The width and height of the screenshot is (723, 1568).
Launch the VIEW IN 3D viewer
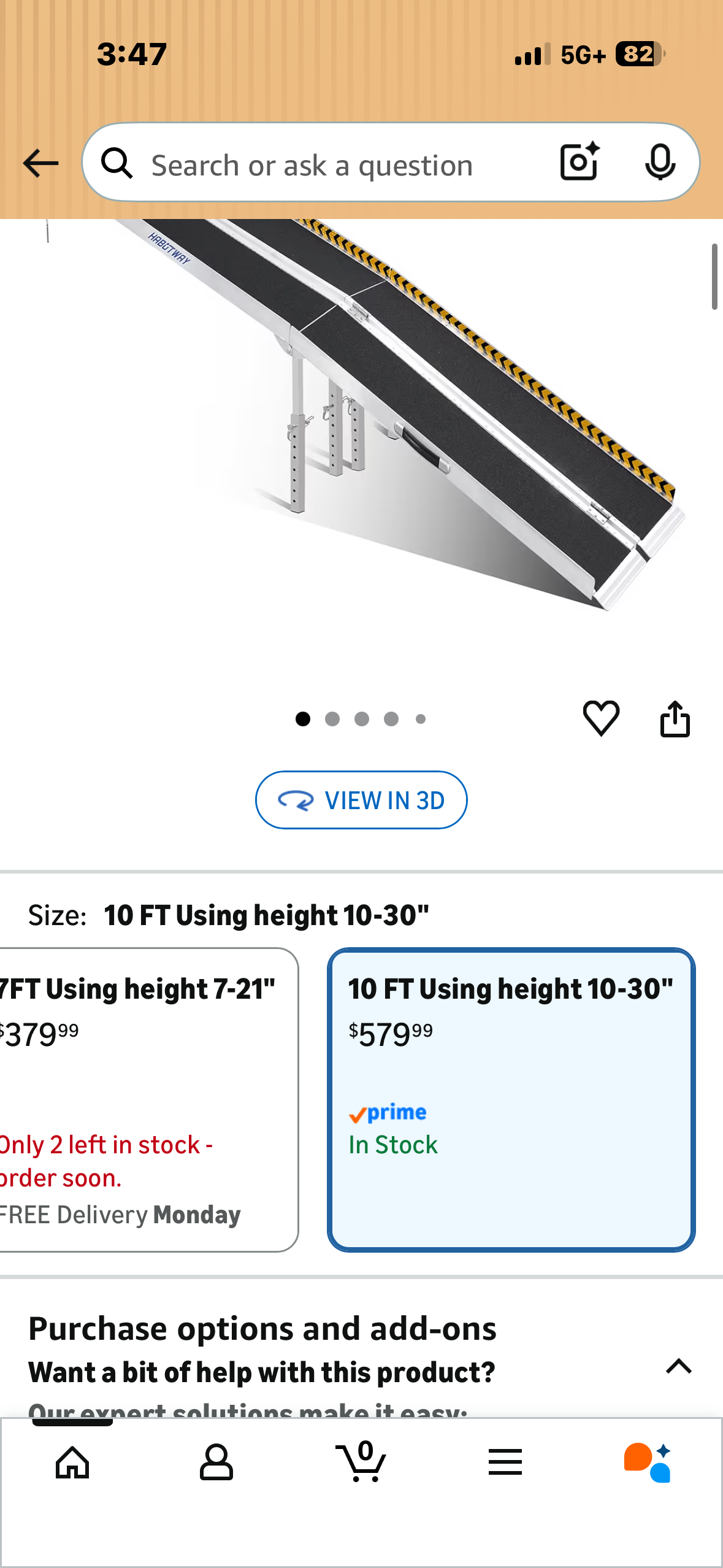click(361, 800)
